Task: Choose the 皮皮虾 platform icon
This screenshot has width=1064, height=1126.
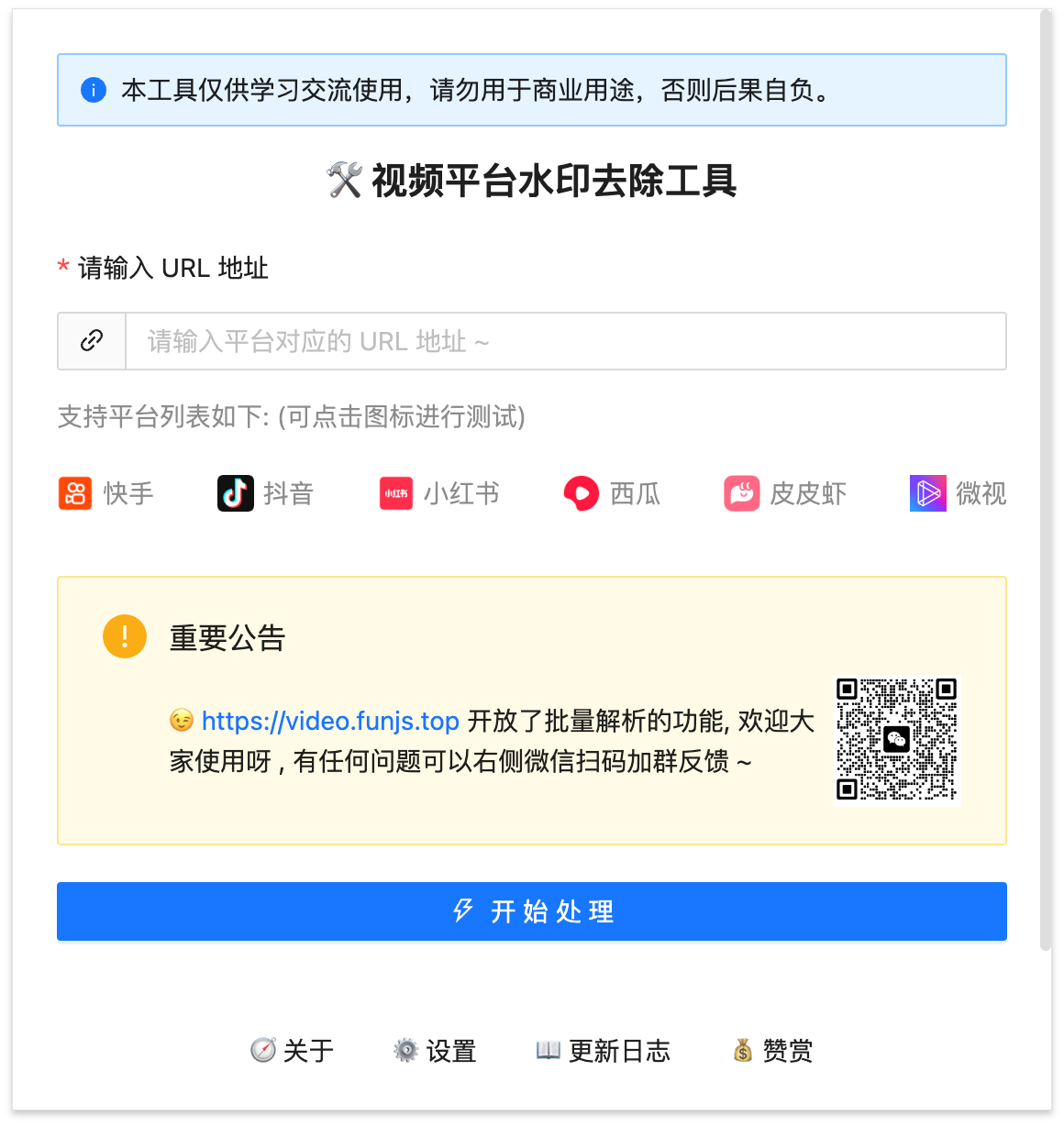Action: point(742,493)
